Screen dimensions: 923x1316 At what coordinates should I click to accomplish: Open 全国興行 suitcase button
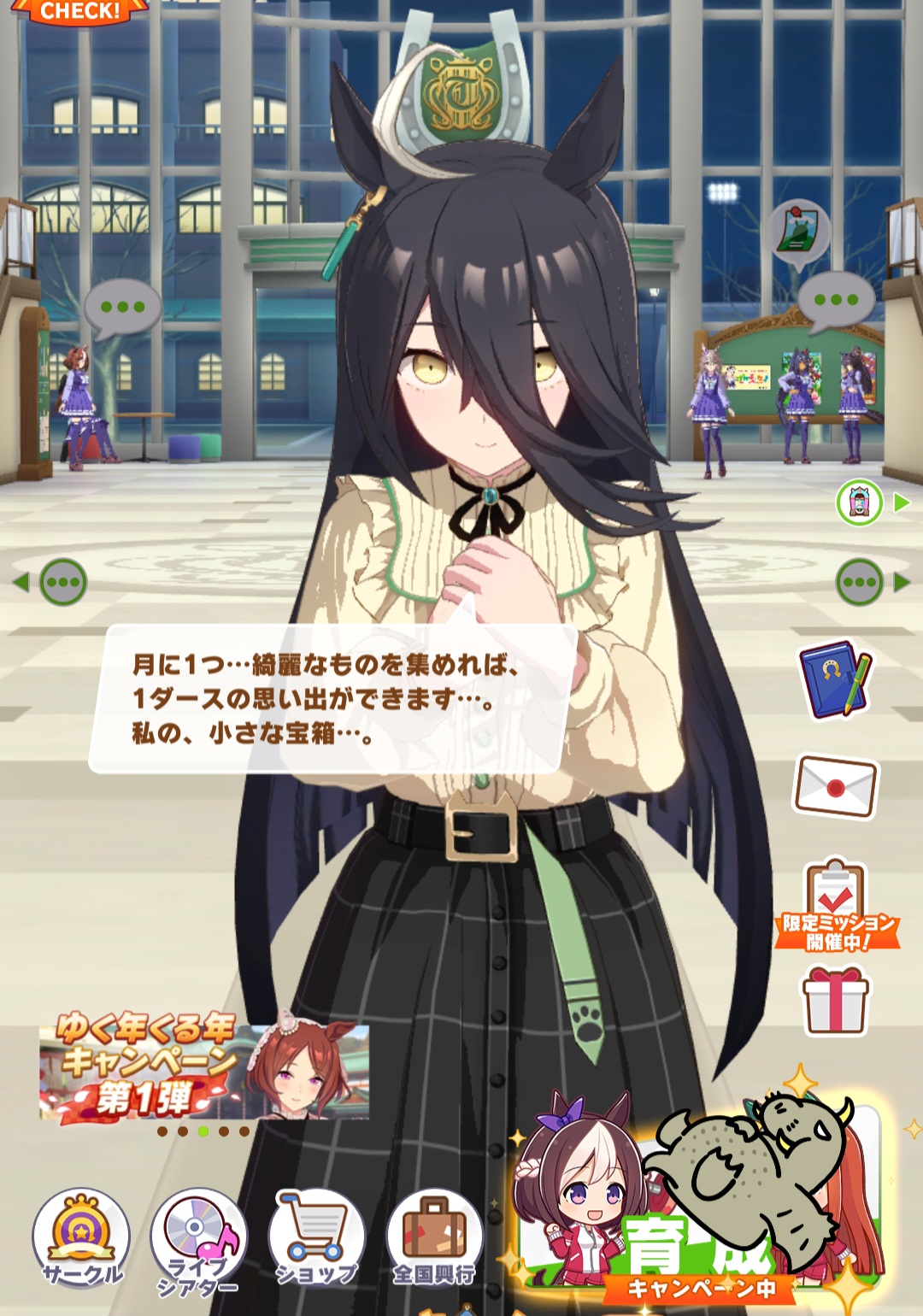[434, 1238]
